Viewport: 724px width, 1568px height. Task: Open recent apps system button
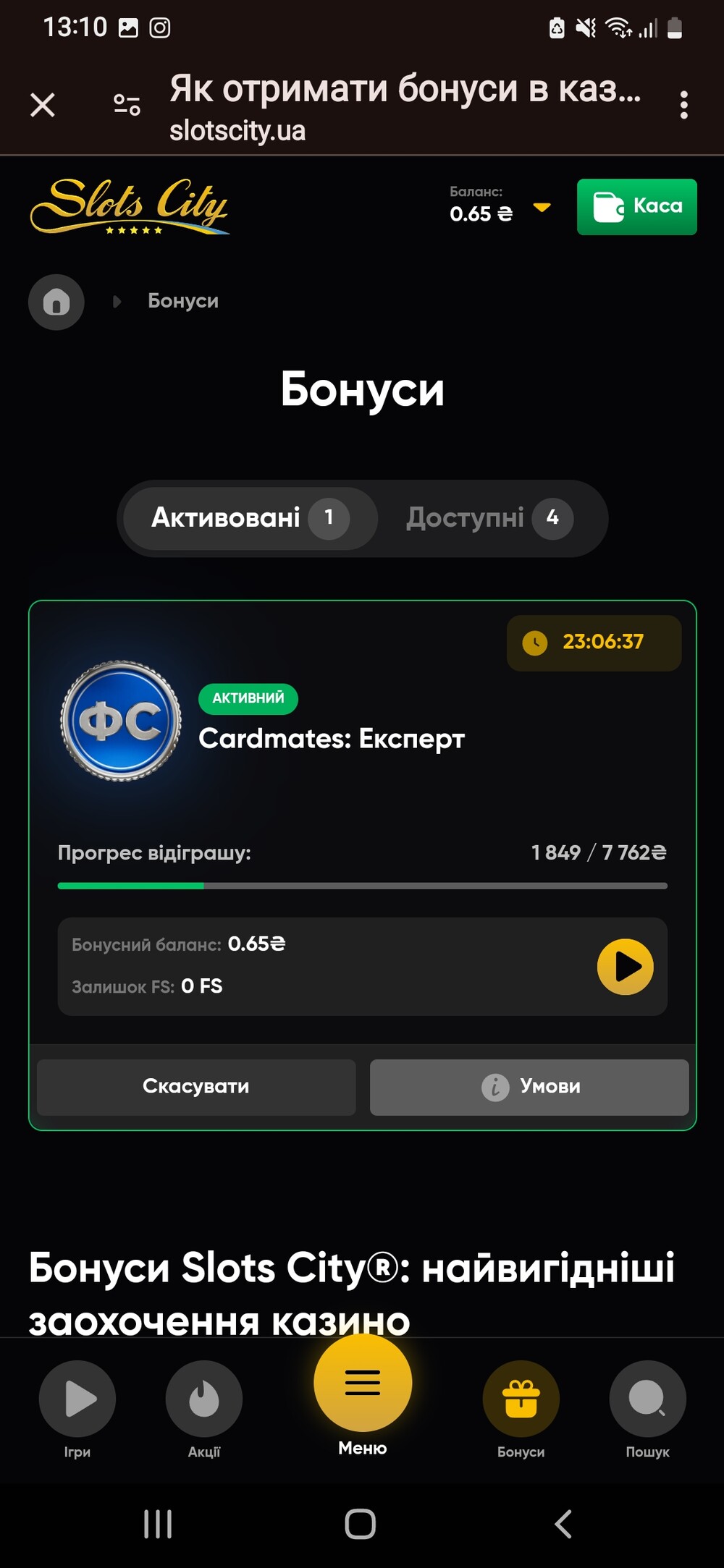click(158, 1524)
